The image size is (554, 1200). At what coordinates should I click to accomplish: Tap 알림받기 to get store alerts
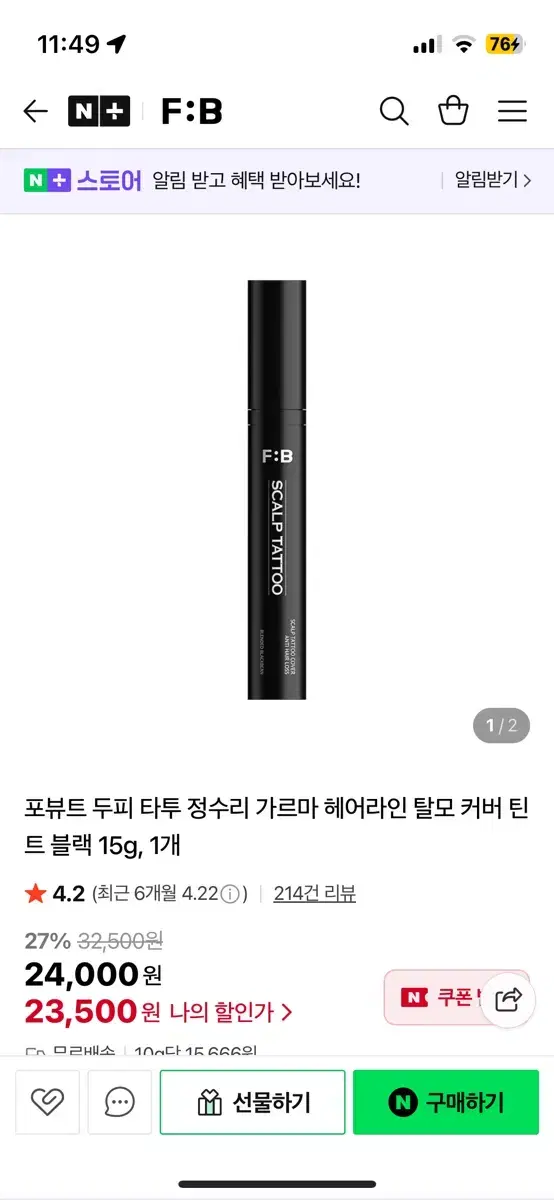(493, 180)
